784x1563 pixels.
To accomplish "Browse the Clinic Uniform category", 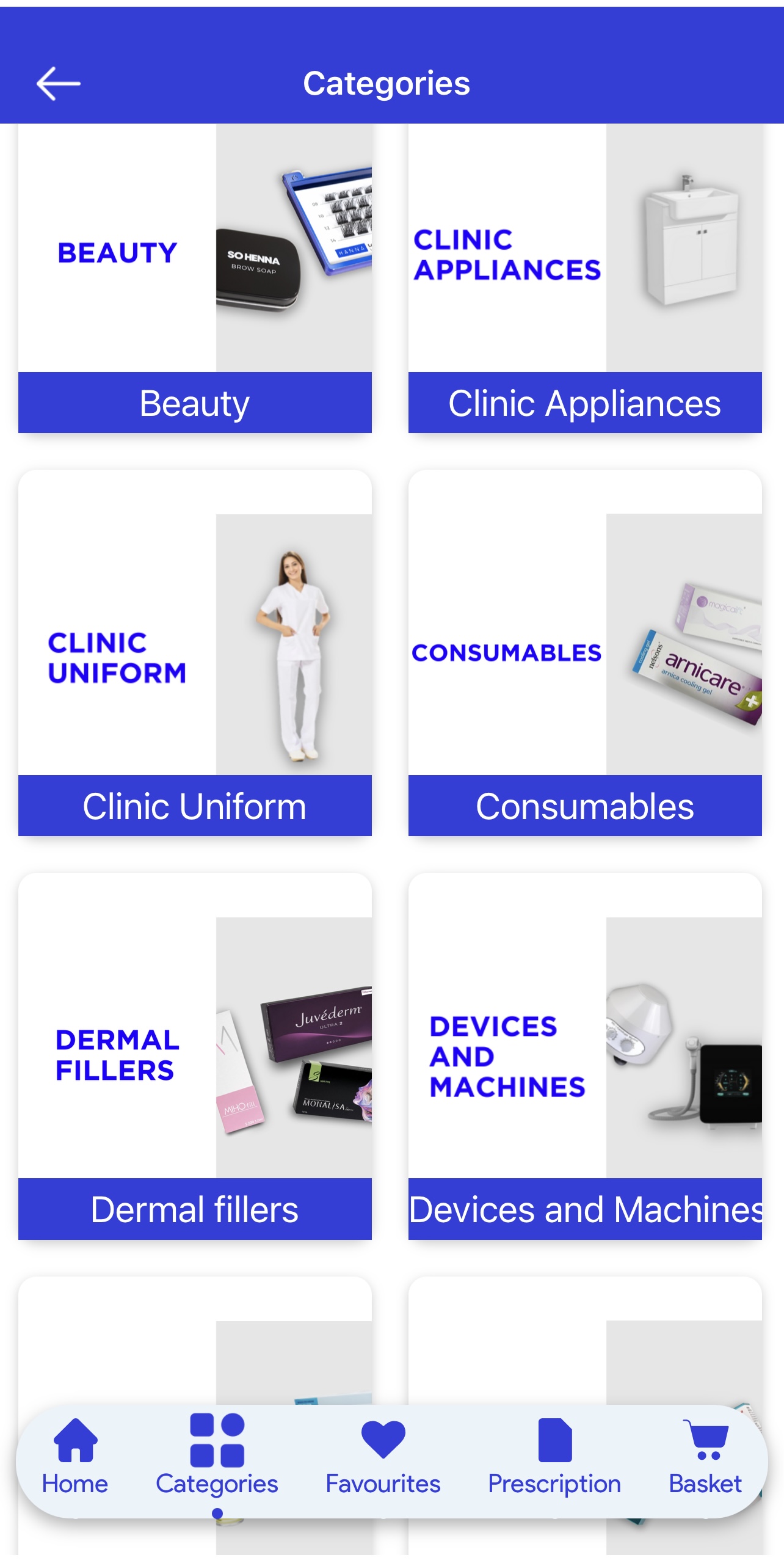I will point(195,653).
